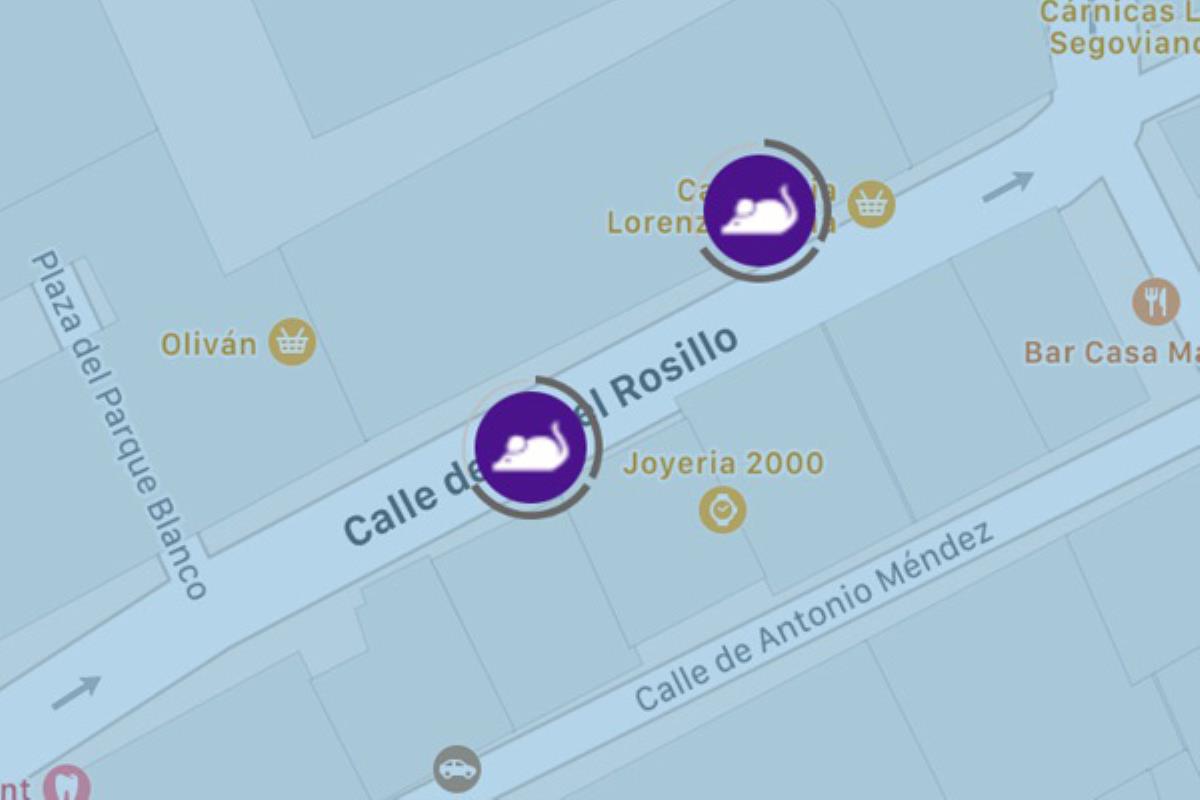Select the mouse marker on Calle del Rosillo label
Viewport: 1200px width, 800px height.
(531, 447)
